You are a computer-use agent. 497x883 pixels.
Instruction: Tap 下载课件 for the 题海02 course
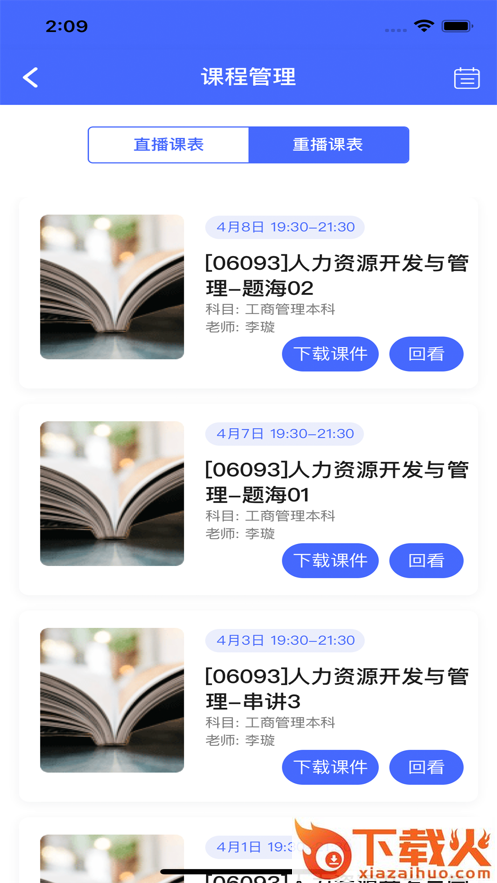(x=330, y=354)
